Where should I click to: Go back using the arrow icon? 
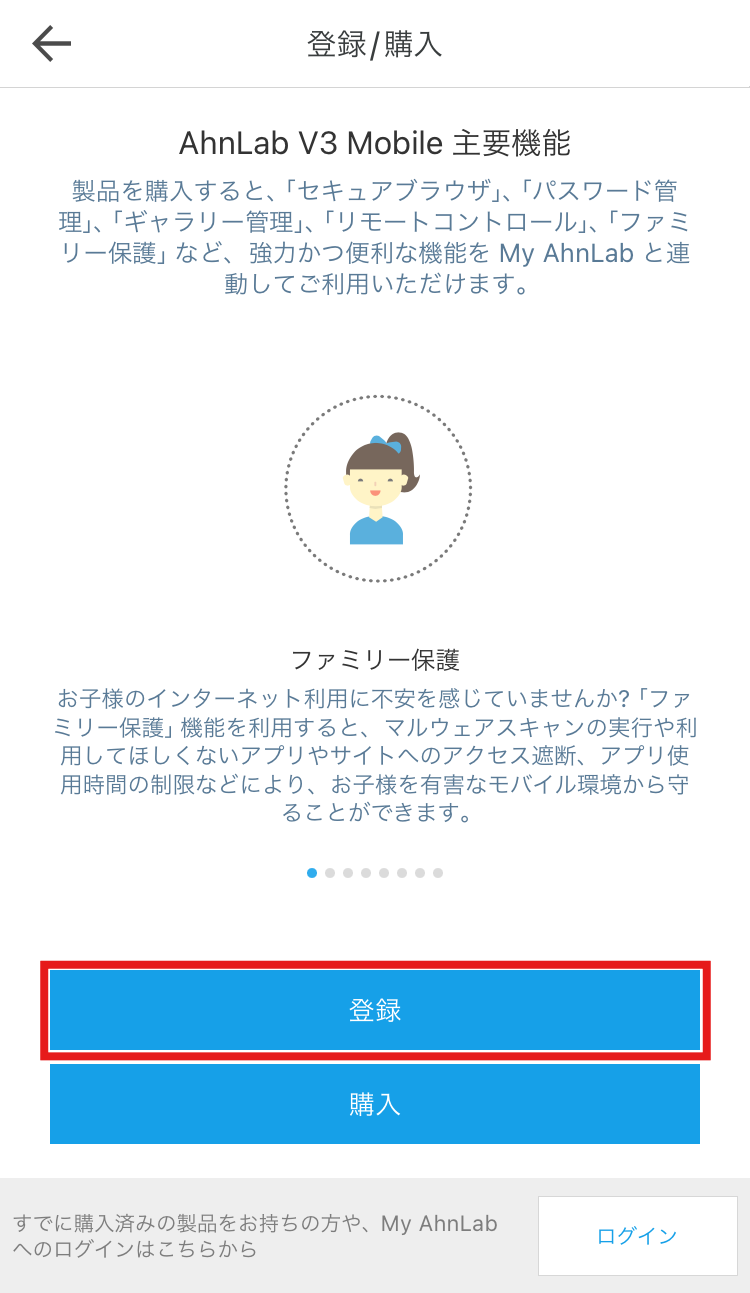pos(52,44)
